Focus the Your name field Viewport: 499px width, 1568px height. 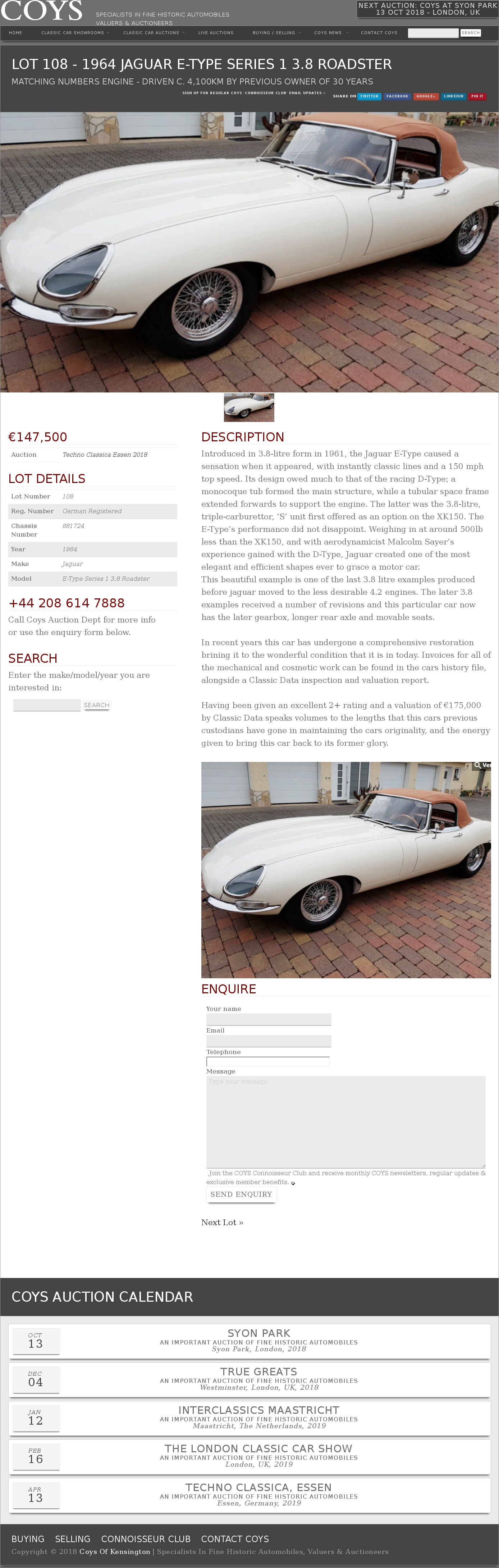point(268,1019)
